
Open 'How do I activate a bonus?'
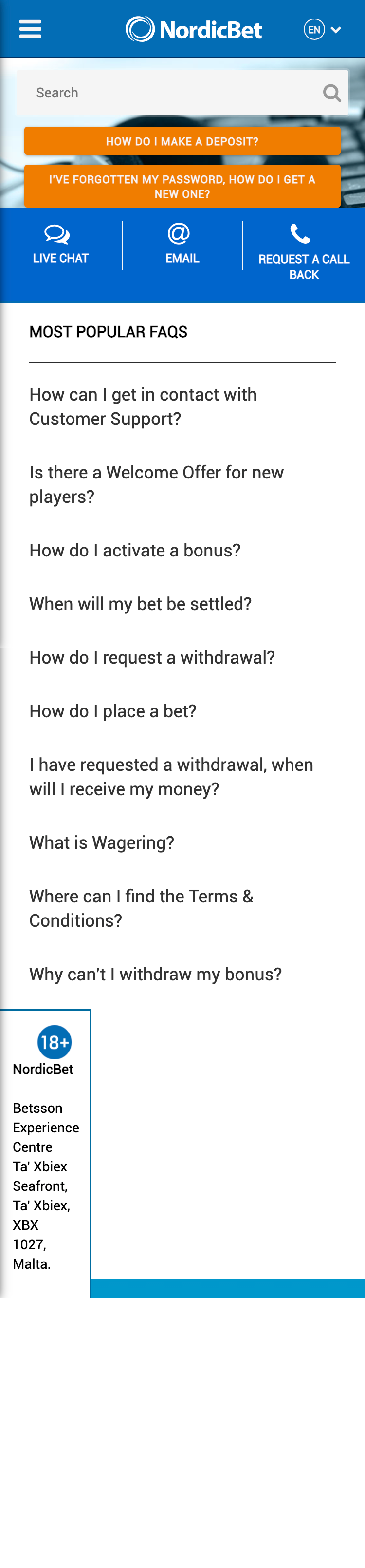click(x=135, y=550)
